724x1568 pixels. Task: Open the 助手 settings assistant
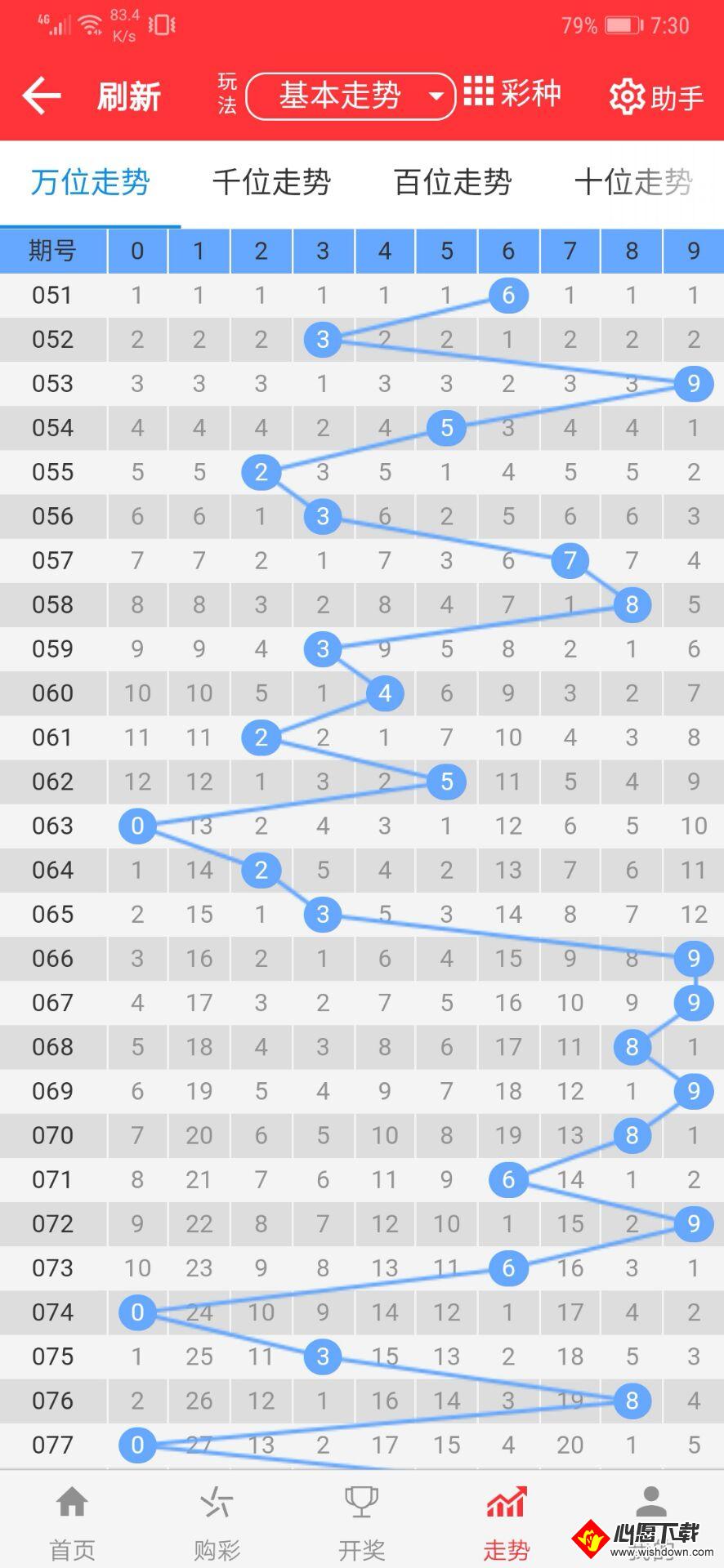point(656,97)
